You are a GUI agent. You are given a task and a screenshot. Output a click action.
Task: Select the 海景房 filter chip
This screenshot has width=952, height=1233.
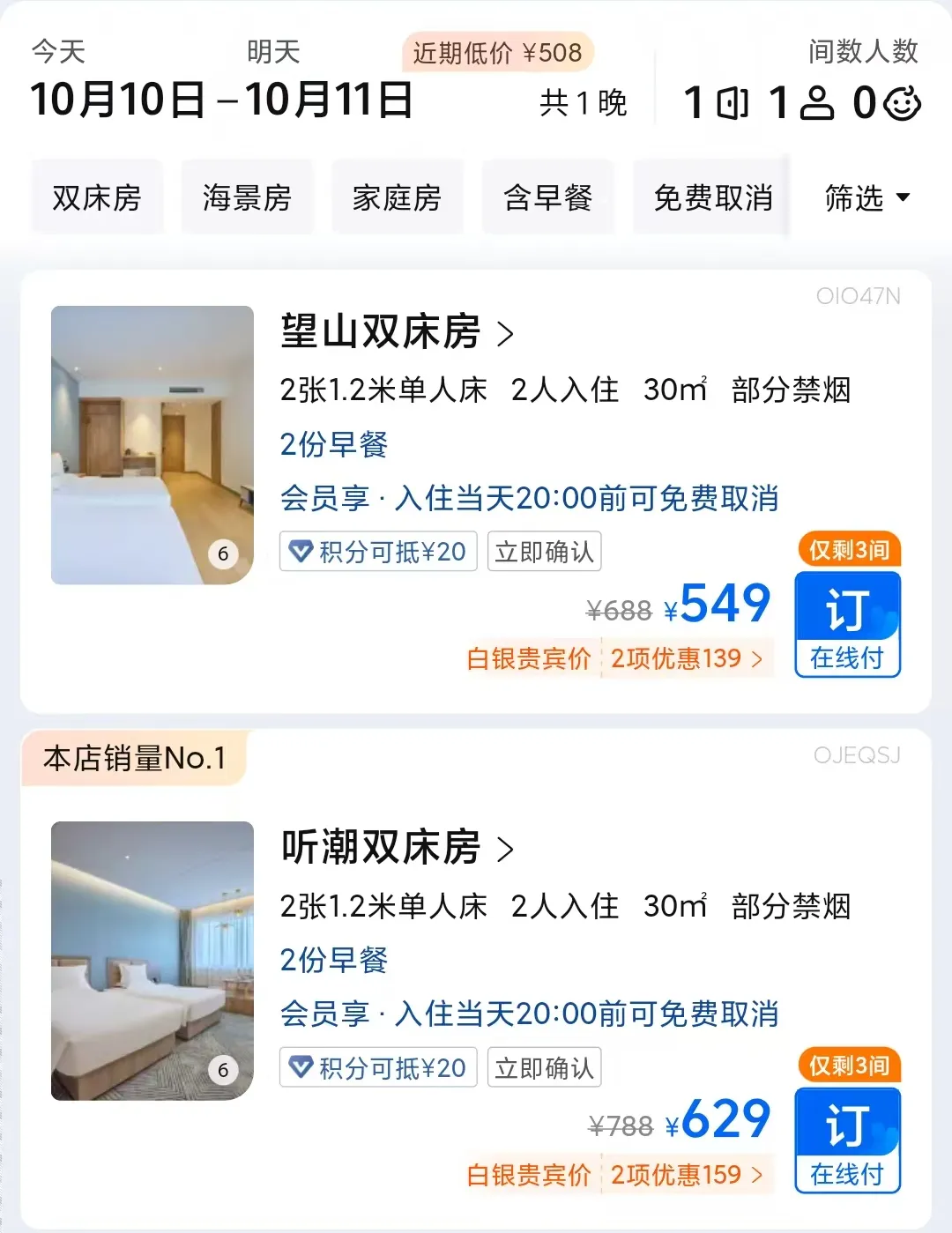247,197
